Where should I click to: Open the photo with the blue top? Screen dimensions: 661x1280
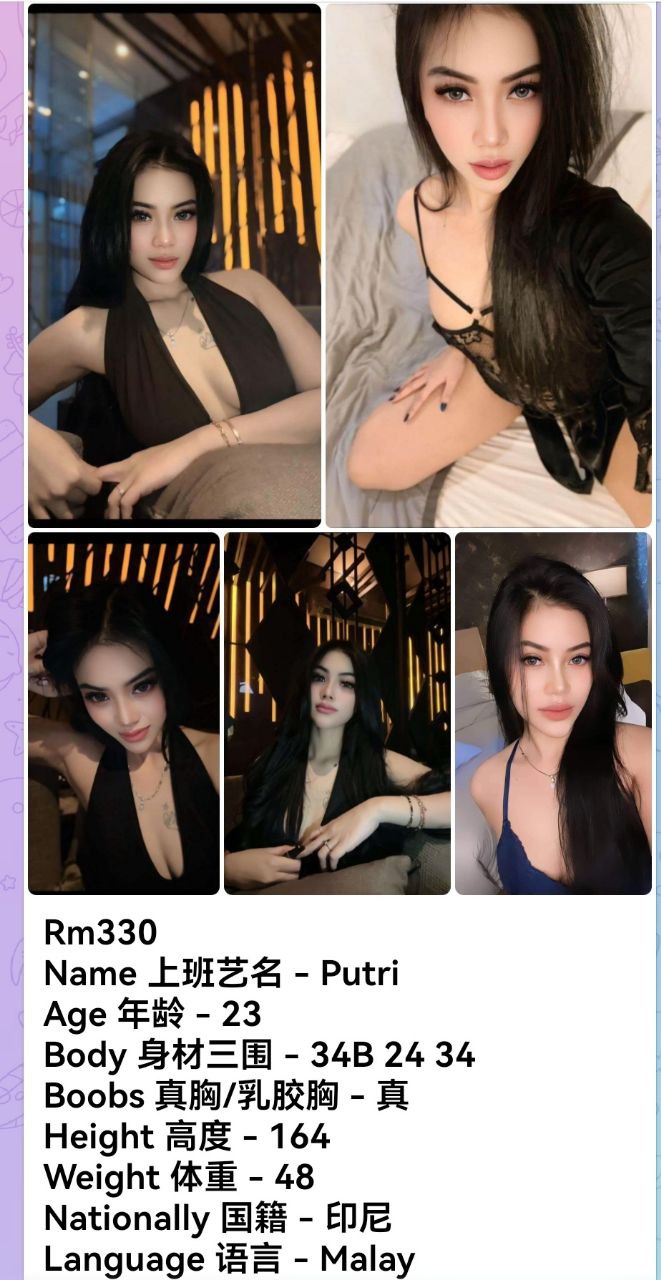(553, 713)
